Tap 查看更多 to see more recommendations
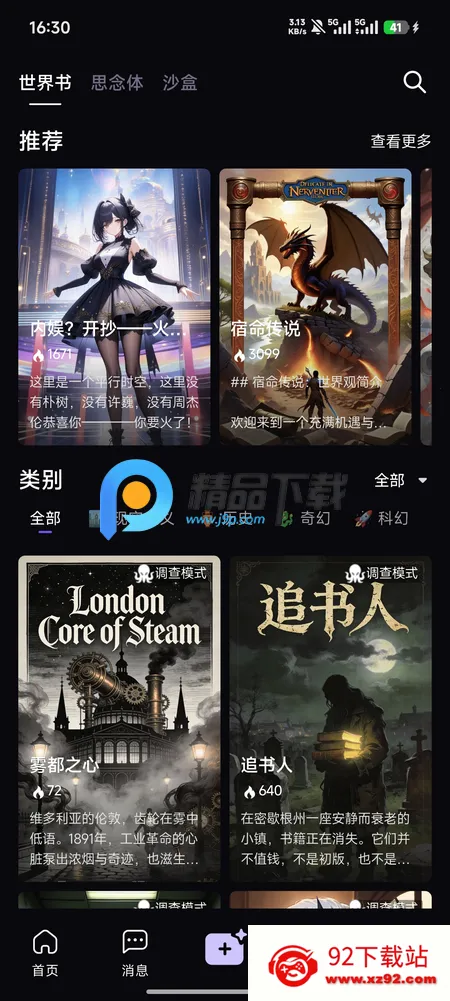 pos(401,141)
